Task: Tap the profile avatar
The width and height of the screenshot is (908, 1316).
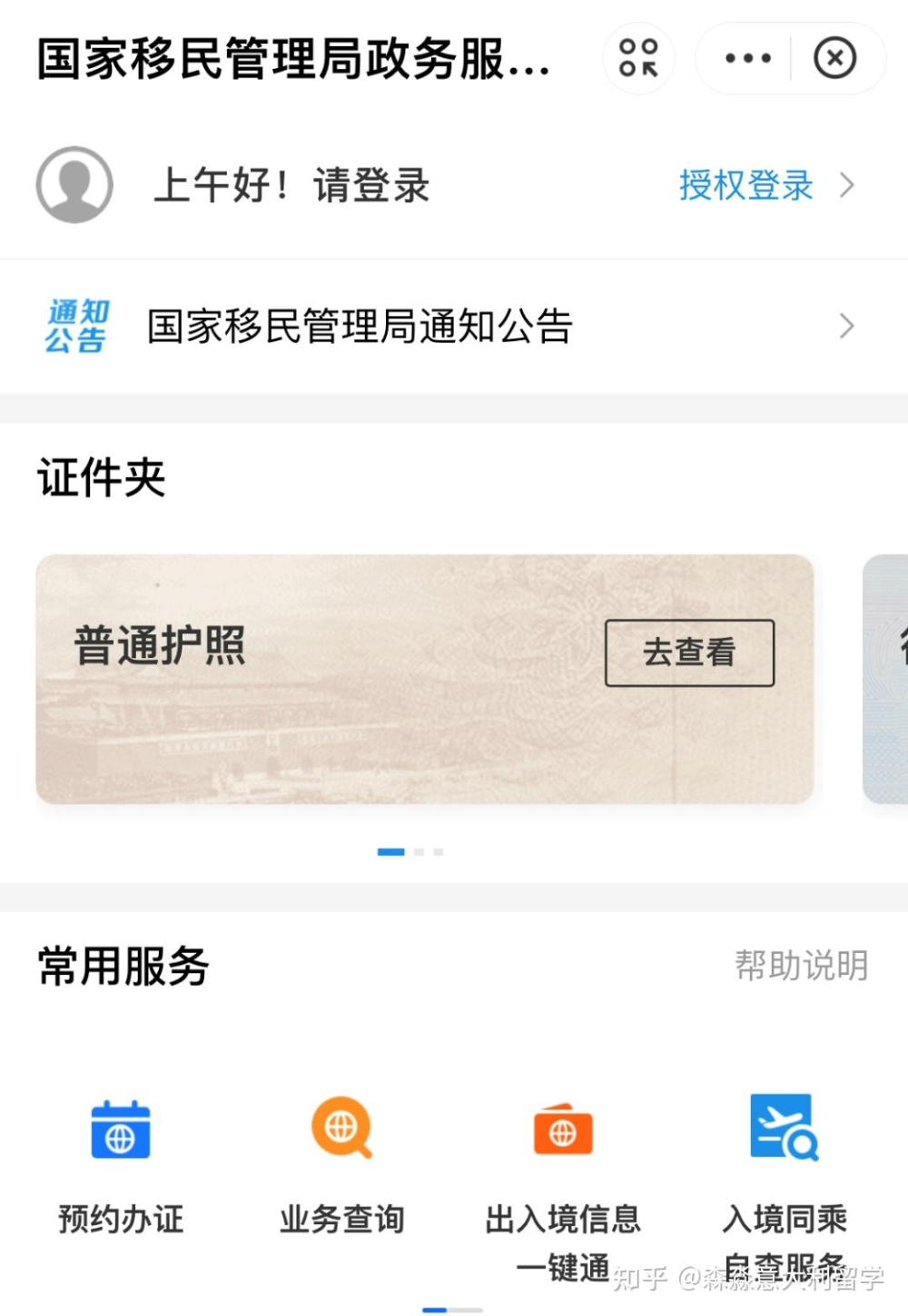Action: tap(74, 185)
